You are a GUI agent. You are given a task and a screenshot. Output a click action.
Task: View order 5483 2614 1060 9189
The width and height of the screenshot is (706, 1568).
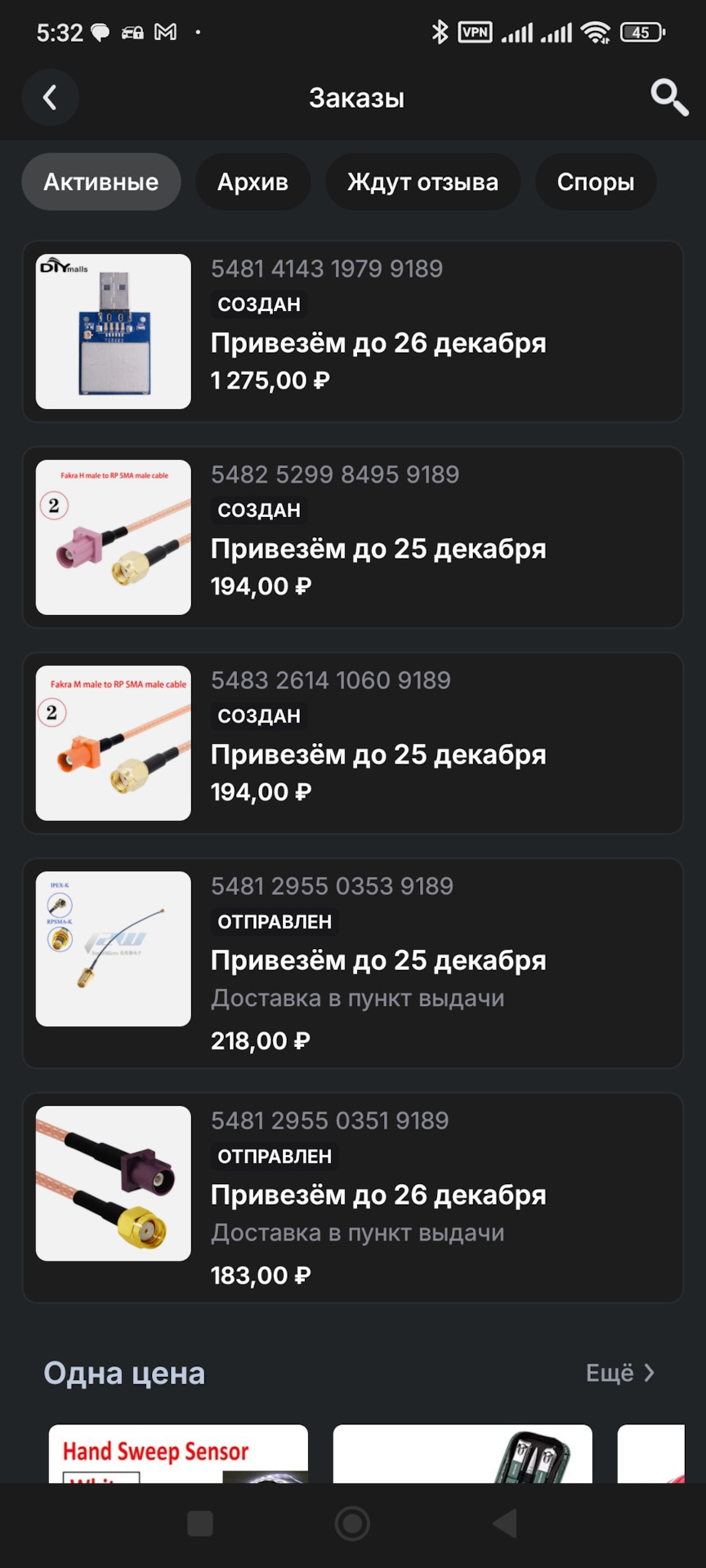353,743
